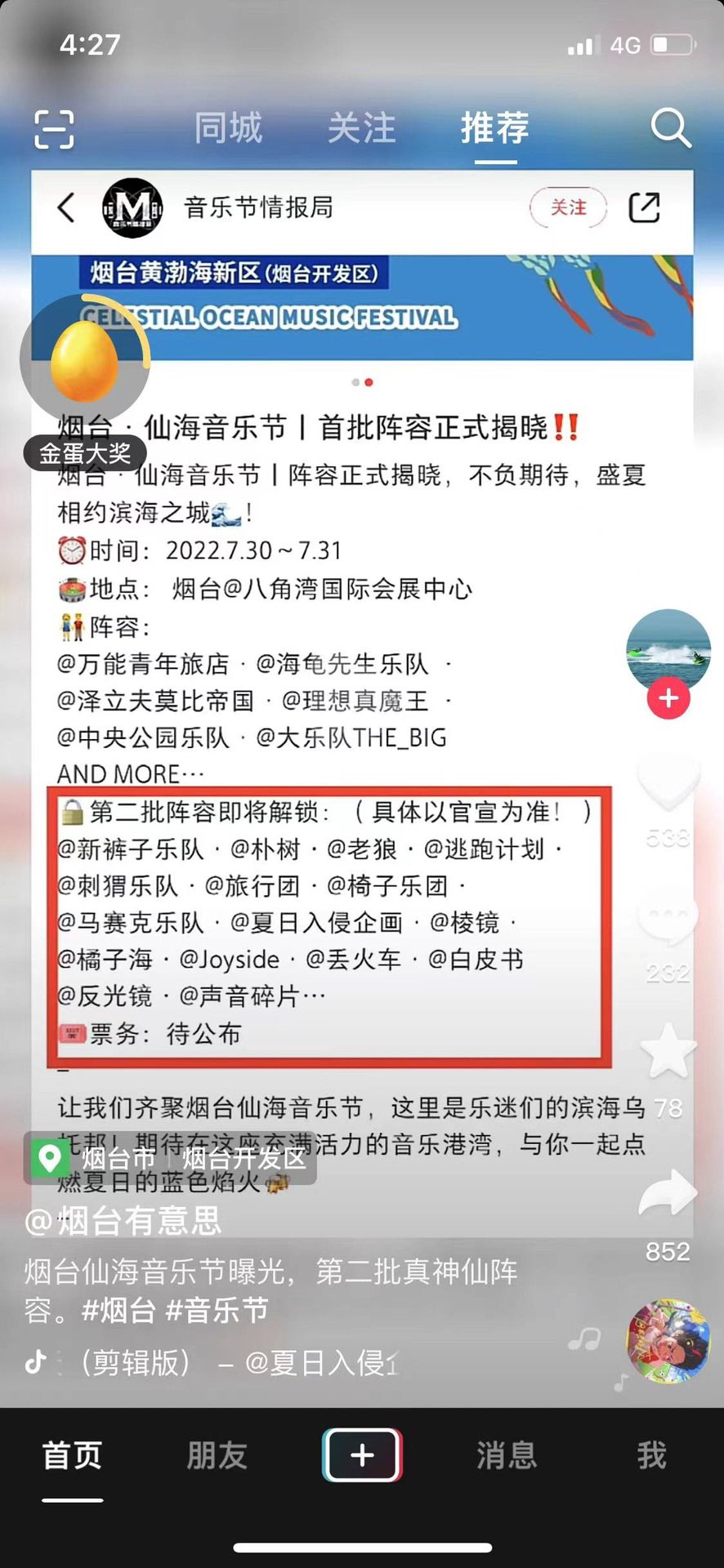The height and width of the screenshot is (1568, 724).
Task: Go to the 朋友 tab
Action: tap(217, 1455)
